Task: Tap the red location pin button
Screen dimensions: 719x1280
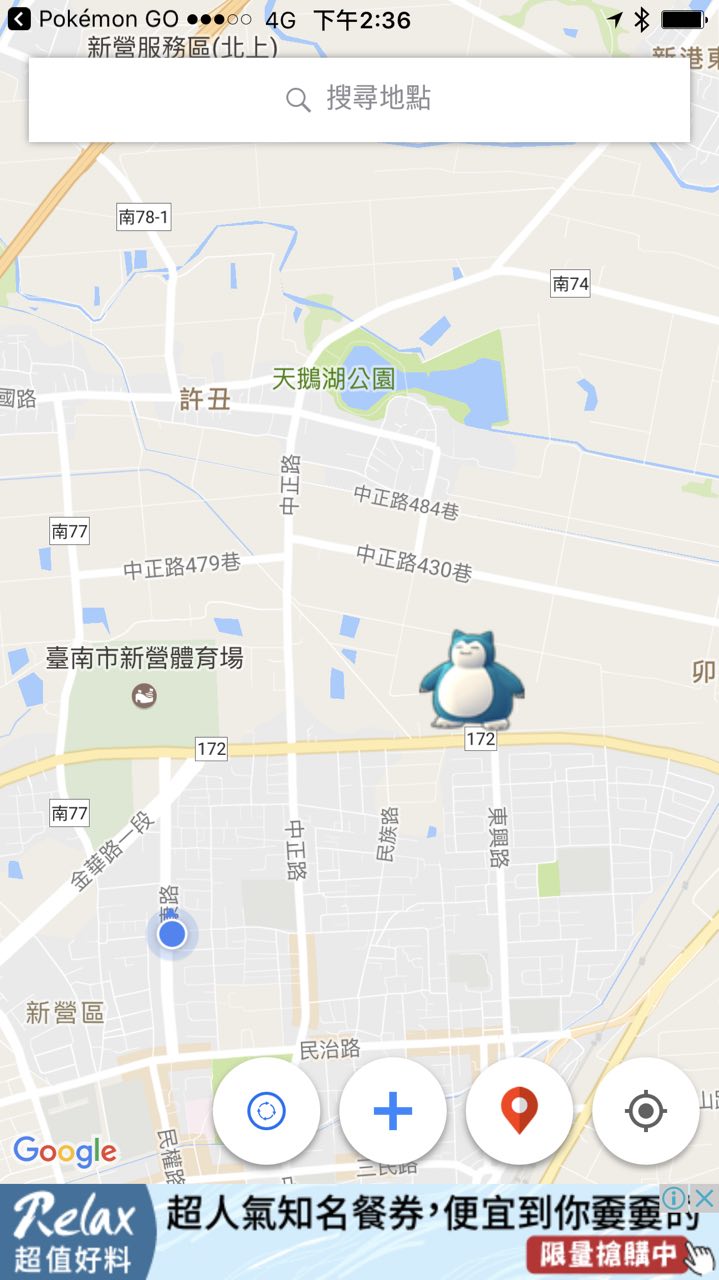Action: point(519,1111)
